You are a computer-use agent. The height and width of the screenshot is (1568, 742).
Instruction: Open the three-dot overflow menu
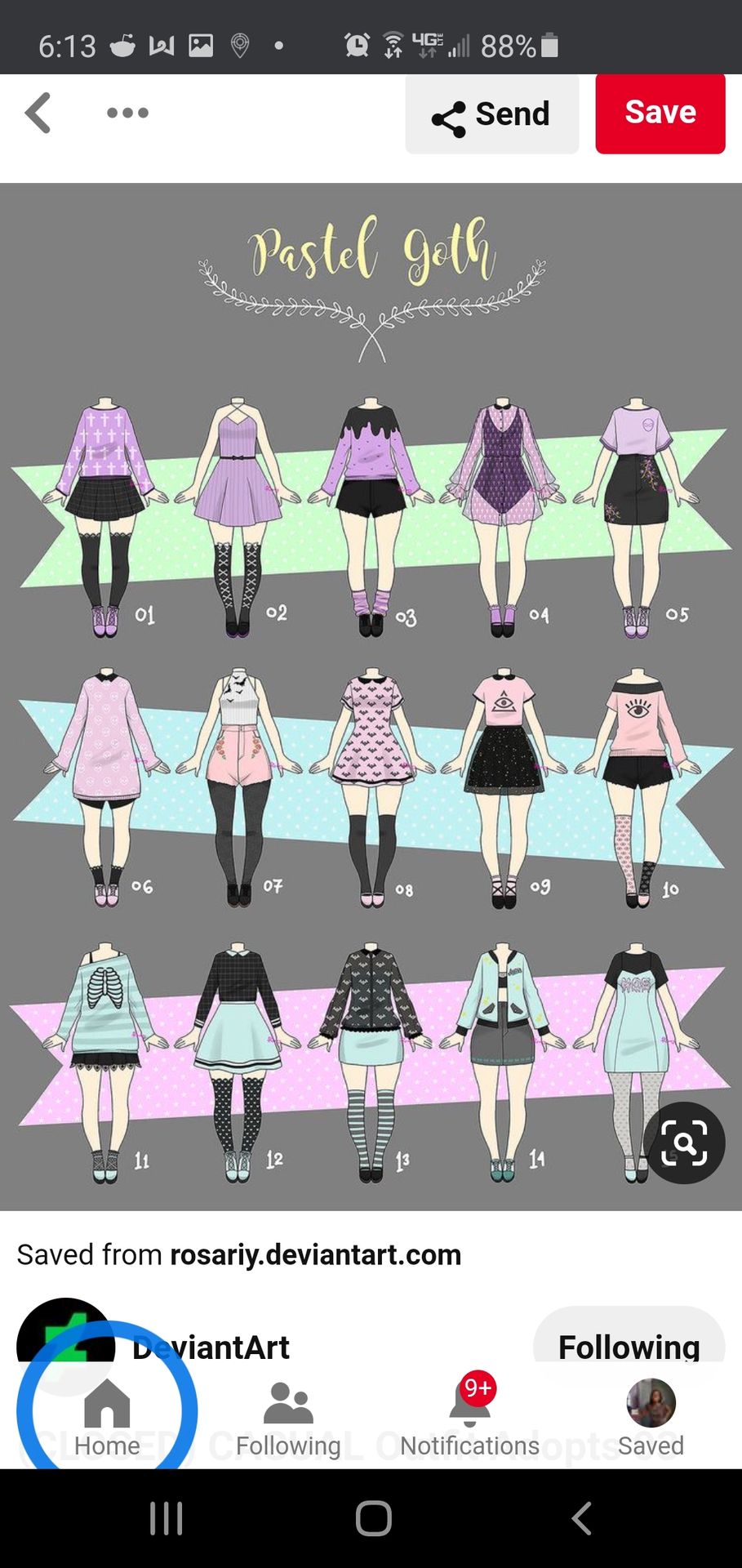pos(127,113)
